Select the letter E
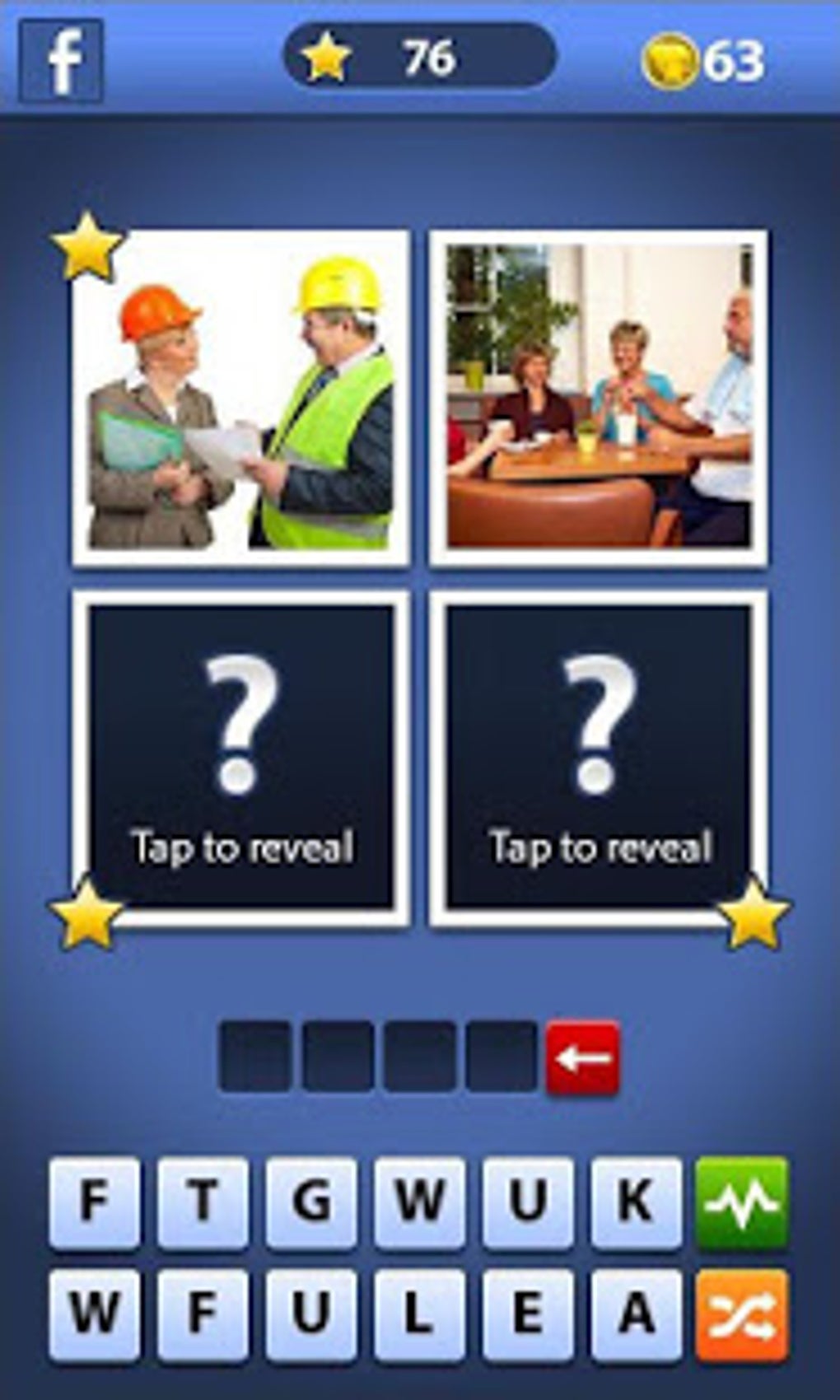The image size is (840, 1400). pyautogui.click(x=528, y=1315)
